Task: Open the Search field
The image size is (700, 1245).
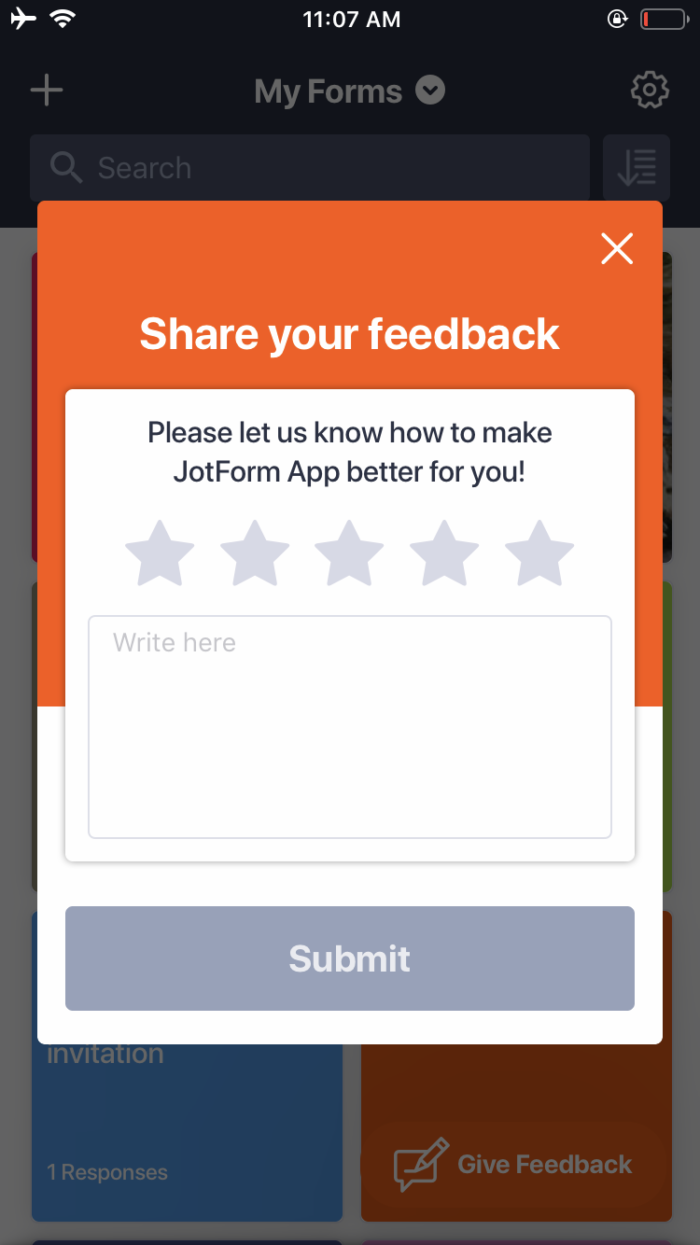Action: click(x=310, y=168)
